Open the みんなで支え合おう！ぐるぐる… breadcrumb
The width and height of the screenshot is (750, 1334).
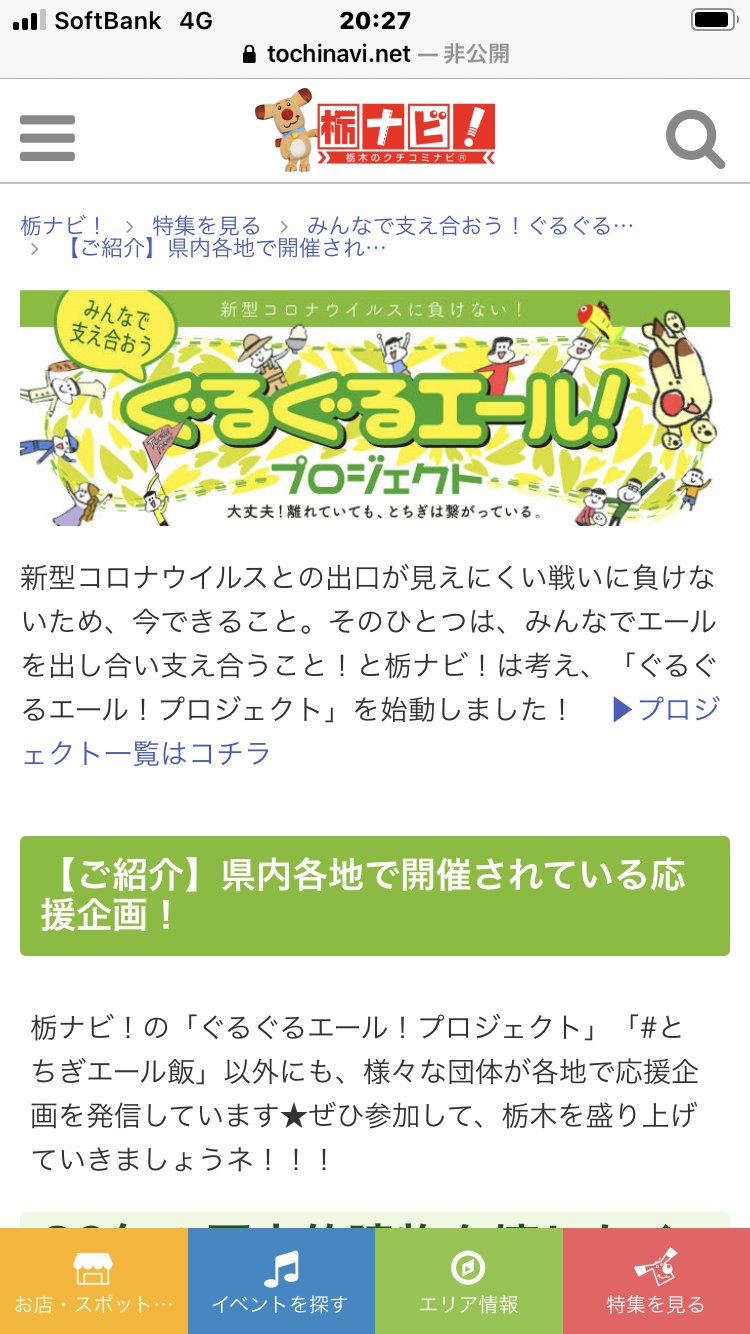pos(470,226)
